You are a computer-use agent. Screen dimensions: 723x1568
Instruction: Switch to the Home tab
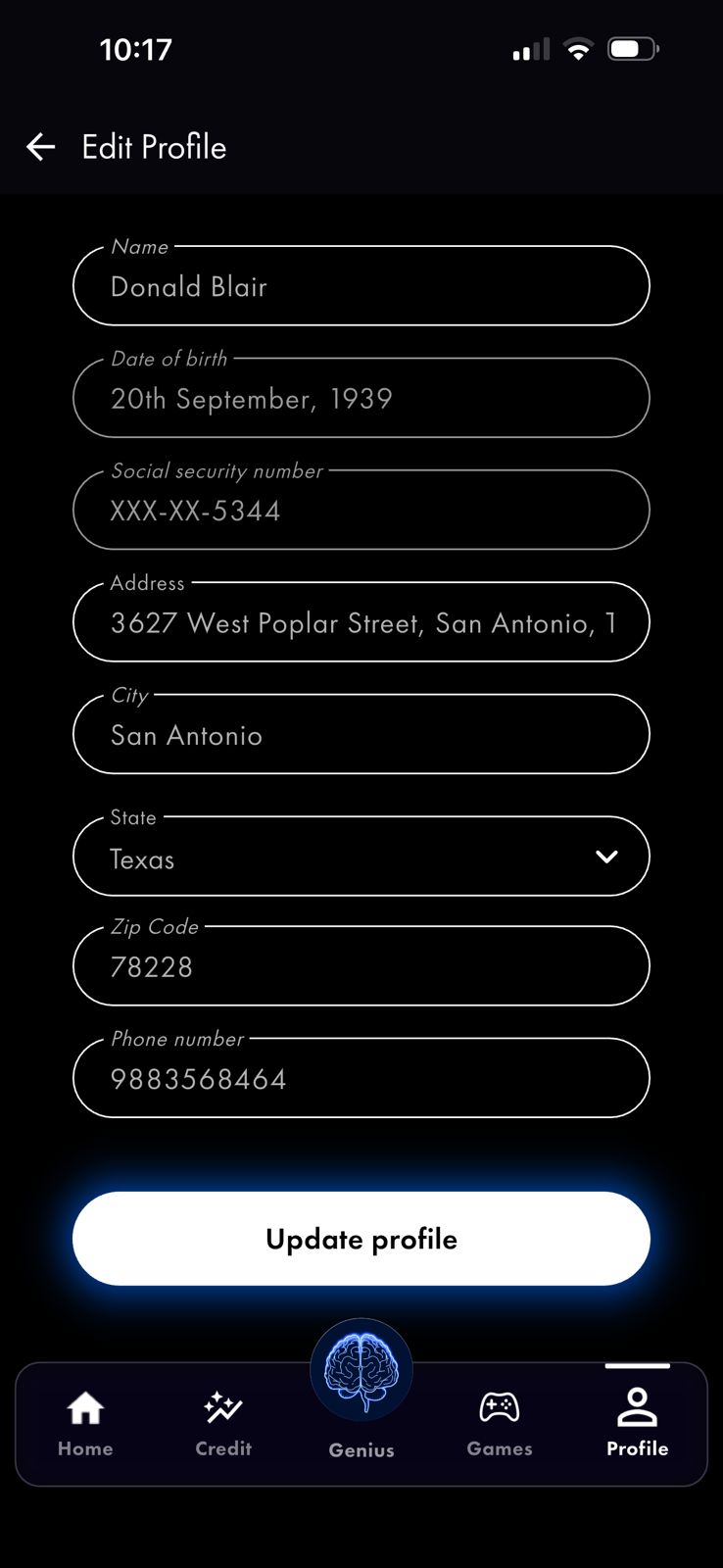(x=85, y=1423)
